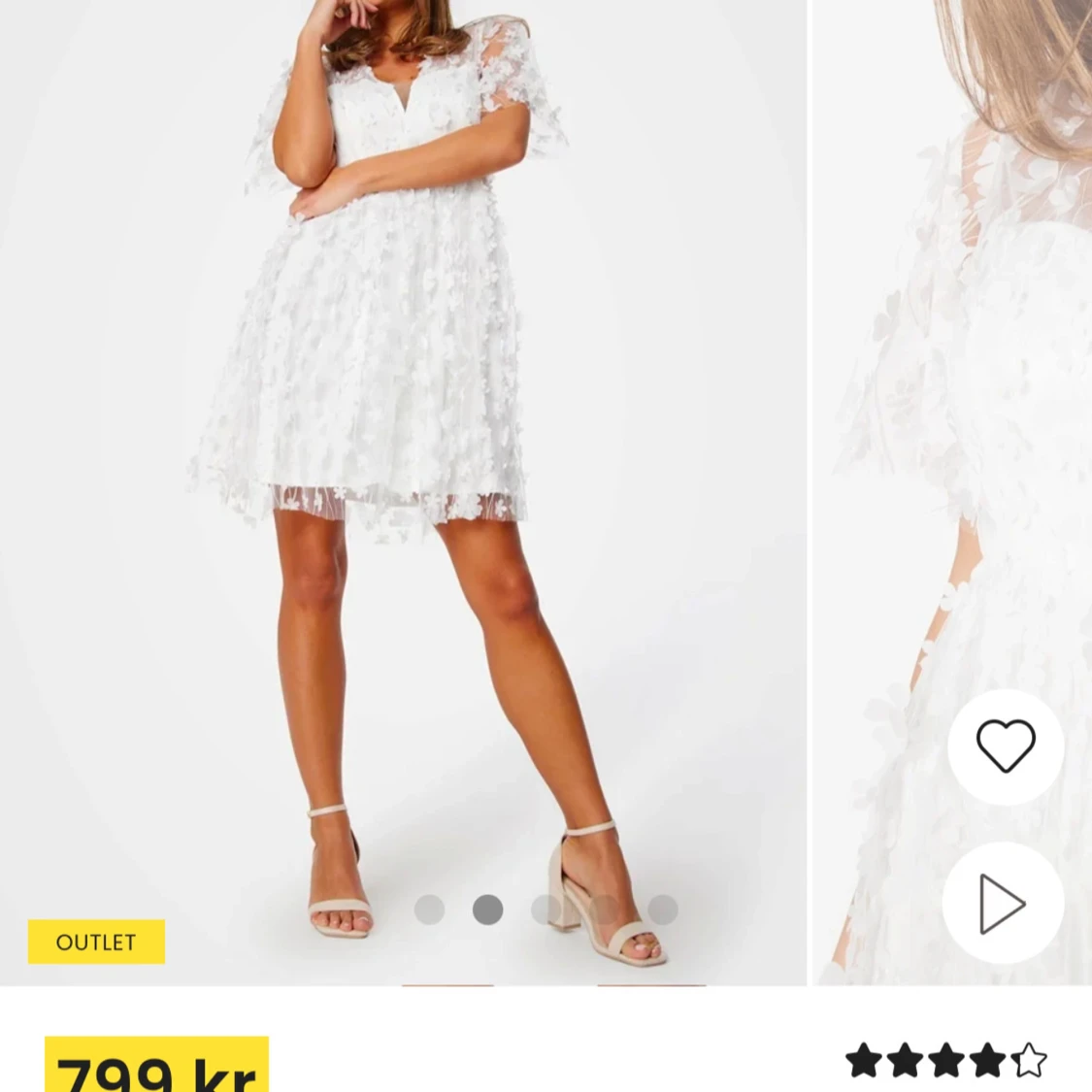Image resolution: width=1092 pixels, height=1092 pixels.
Task: Open the star rating reviews
Action: pos(945,1061)
